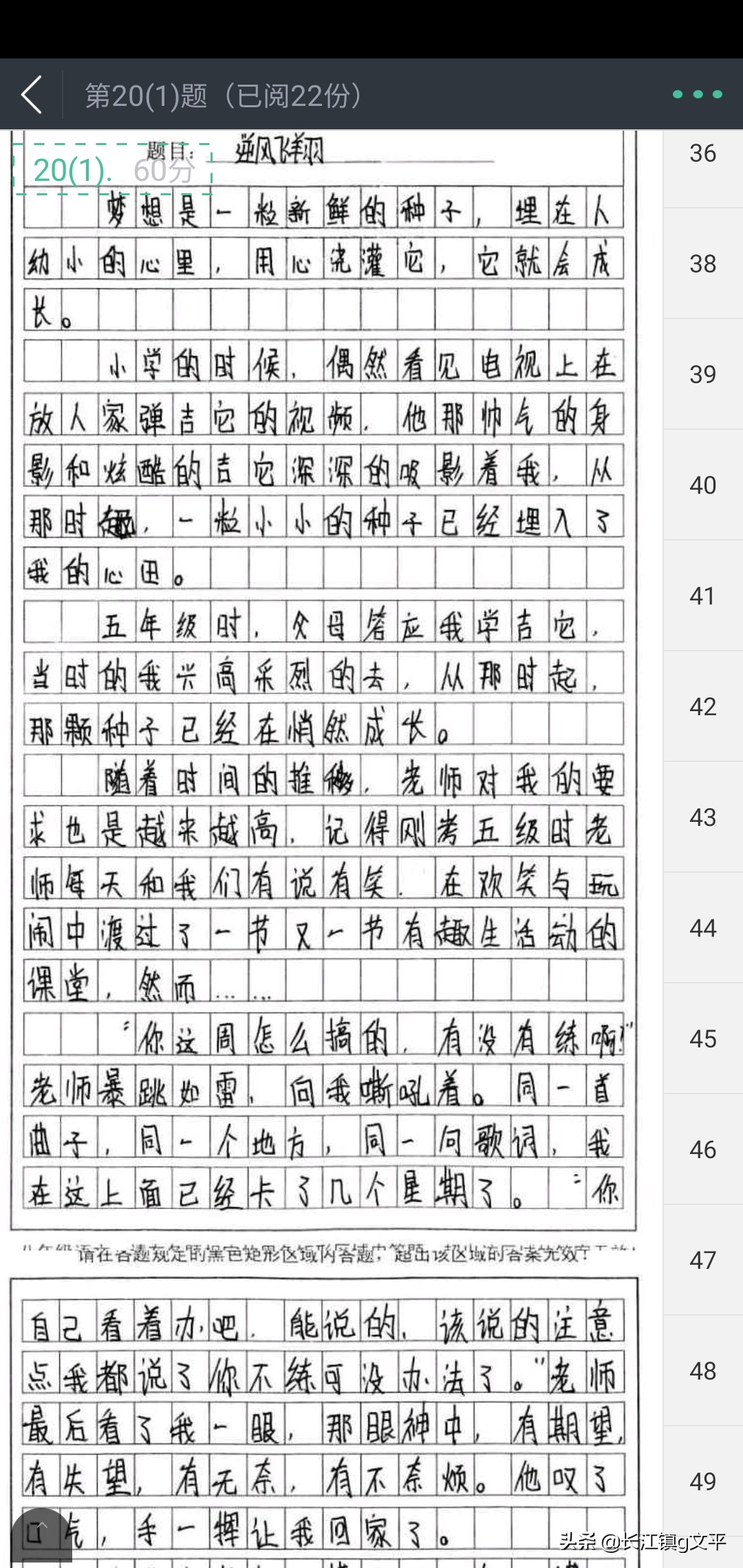Give the essay 39 points
Viewport: 743px width, 1568px height.
click(x=702, y=375)
